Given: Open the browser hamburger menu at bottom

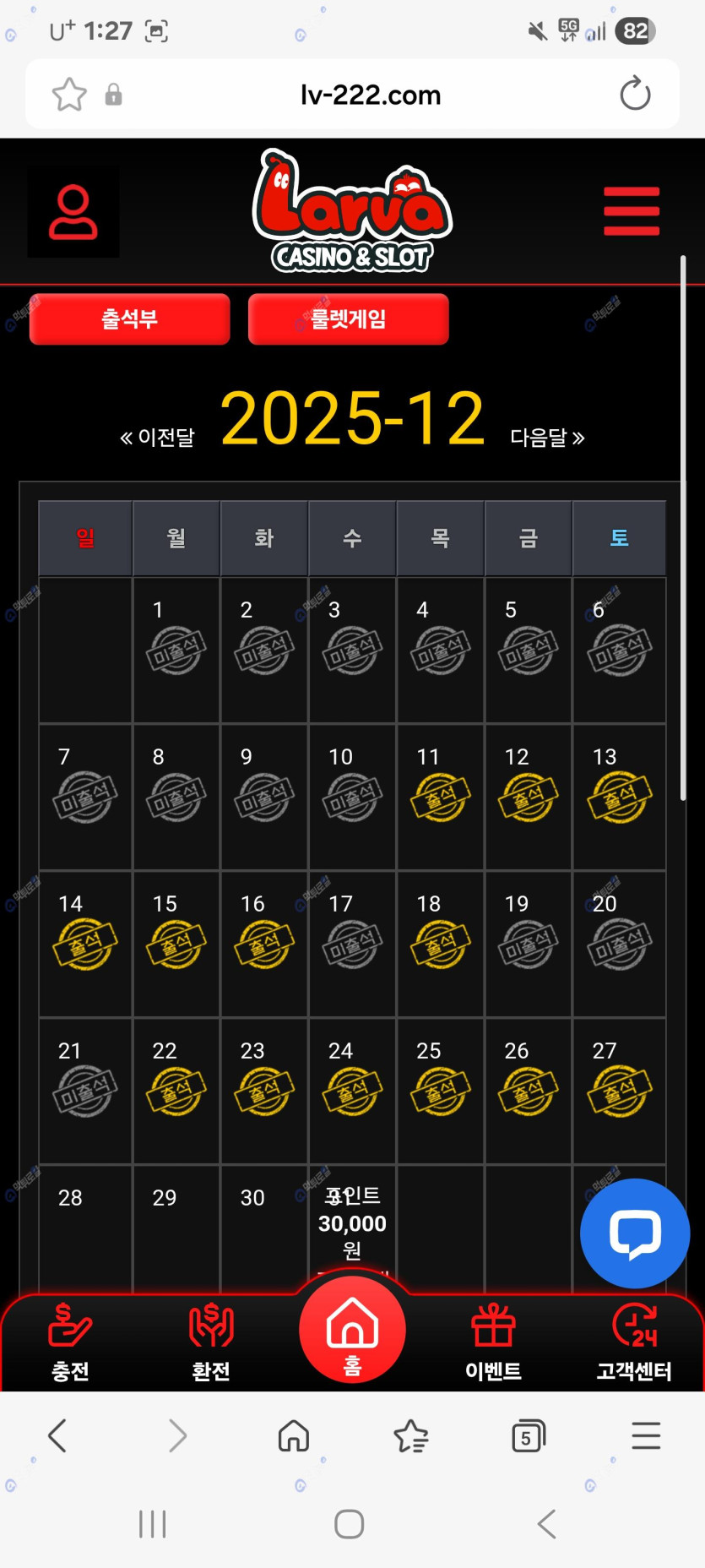Looking at the screenshot, I should [646, 1436].
